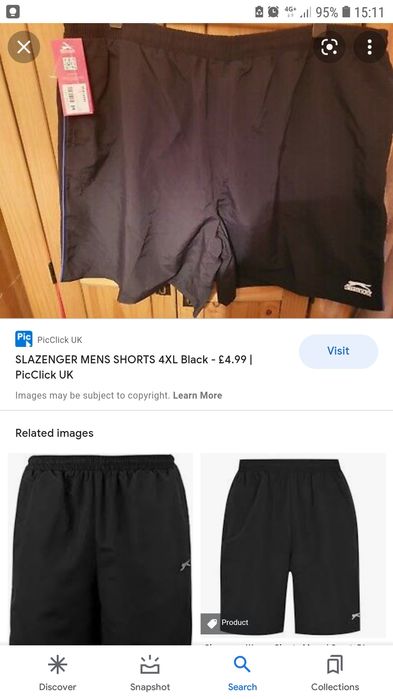Switch to the Discover tab
The image size is (393, 699).
pyautogui.click(x=57, y=672)
